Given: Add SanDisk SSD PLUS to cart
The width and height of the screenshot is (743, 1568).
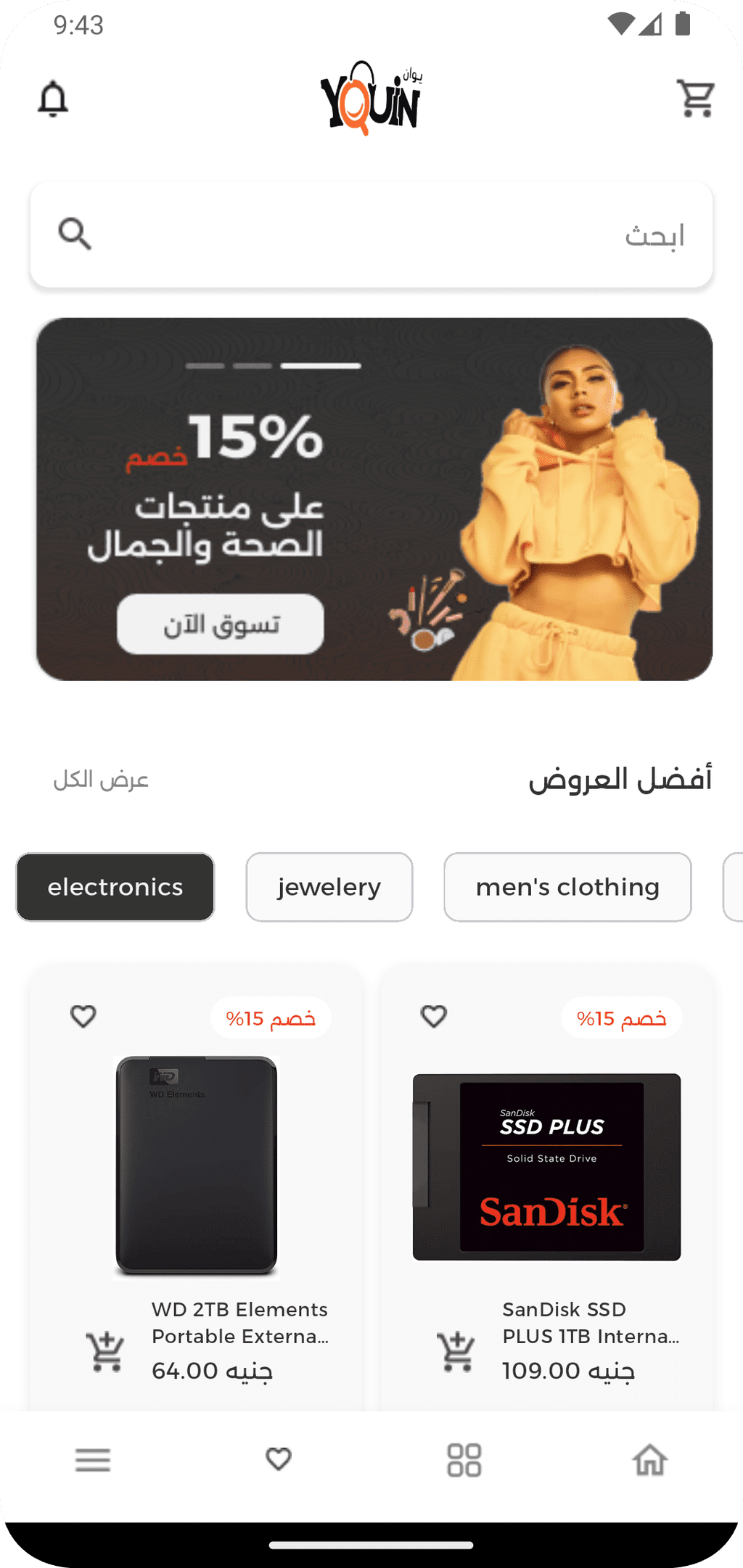Looking at the screenshot, I should coord(456,1351).
